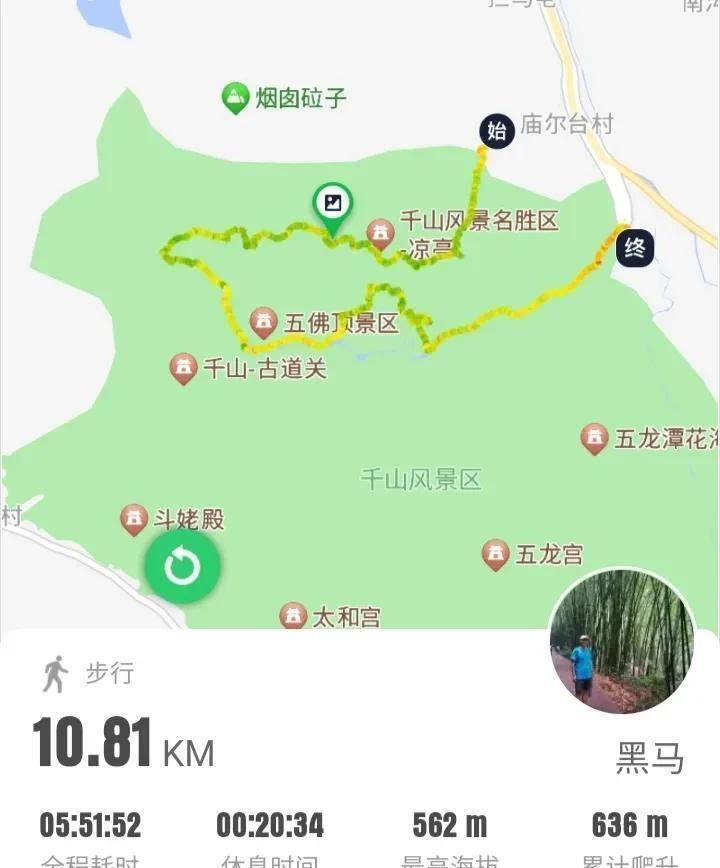Select the 五佛顶景区 map marker
The height and width of the screenshot is (868, 720).
[x=263, y=321]
